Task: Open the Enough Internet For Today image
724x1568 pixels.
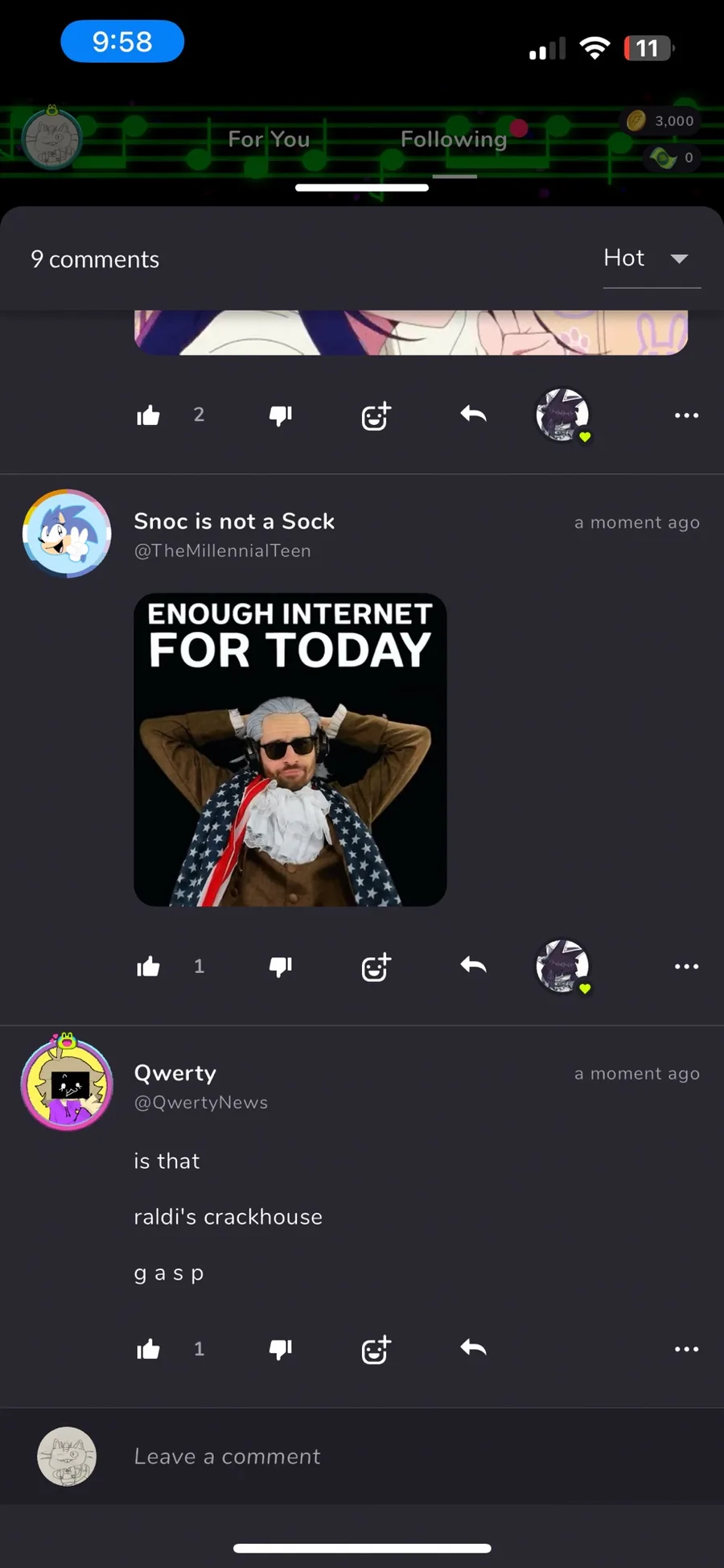Action: (290, 749)
